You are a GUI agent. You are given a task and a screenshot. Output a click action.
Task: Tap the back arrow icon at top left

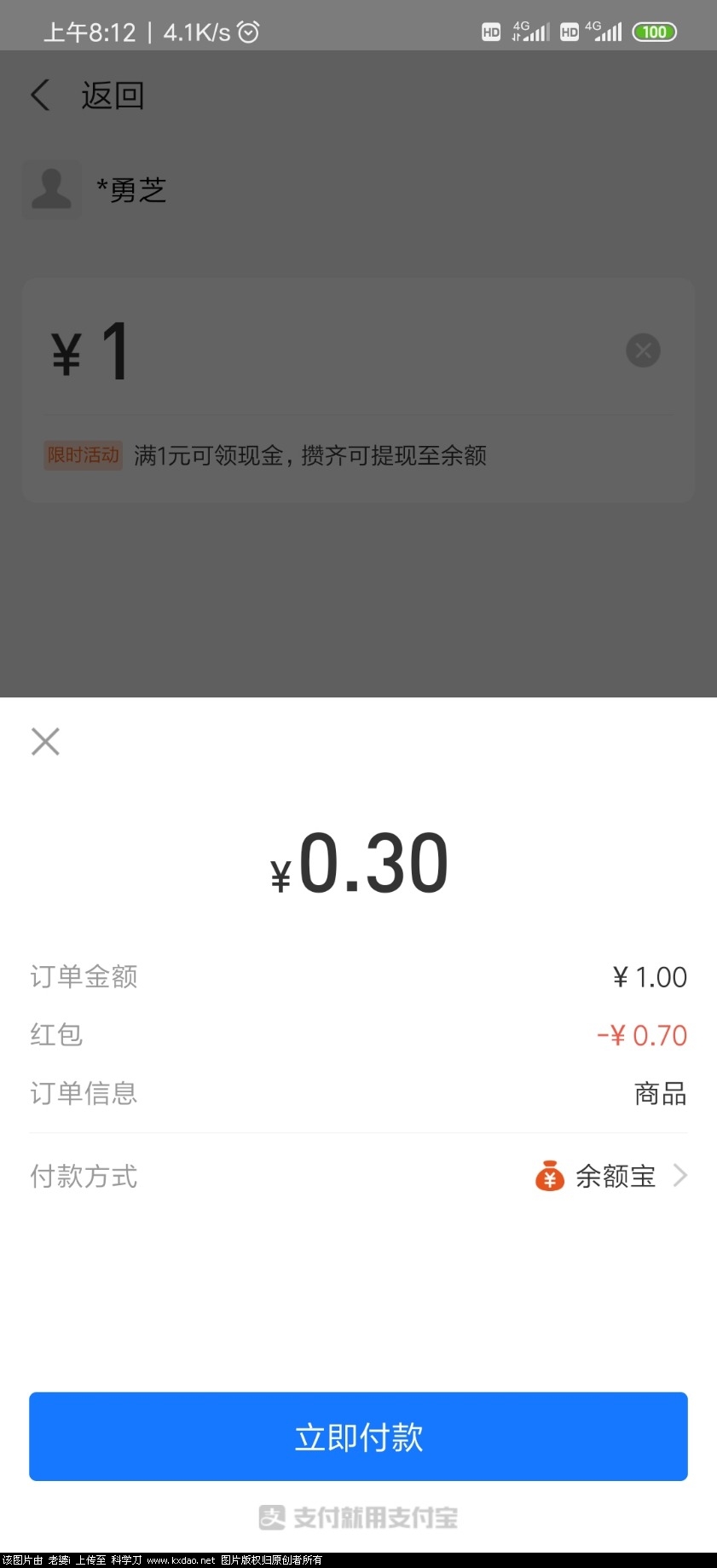point(40,95)
